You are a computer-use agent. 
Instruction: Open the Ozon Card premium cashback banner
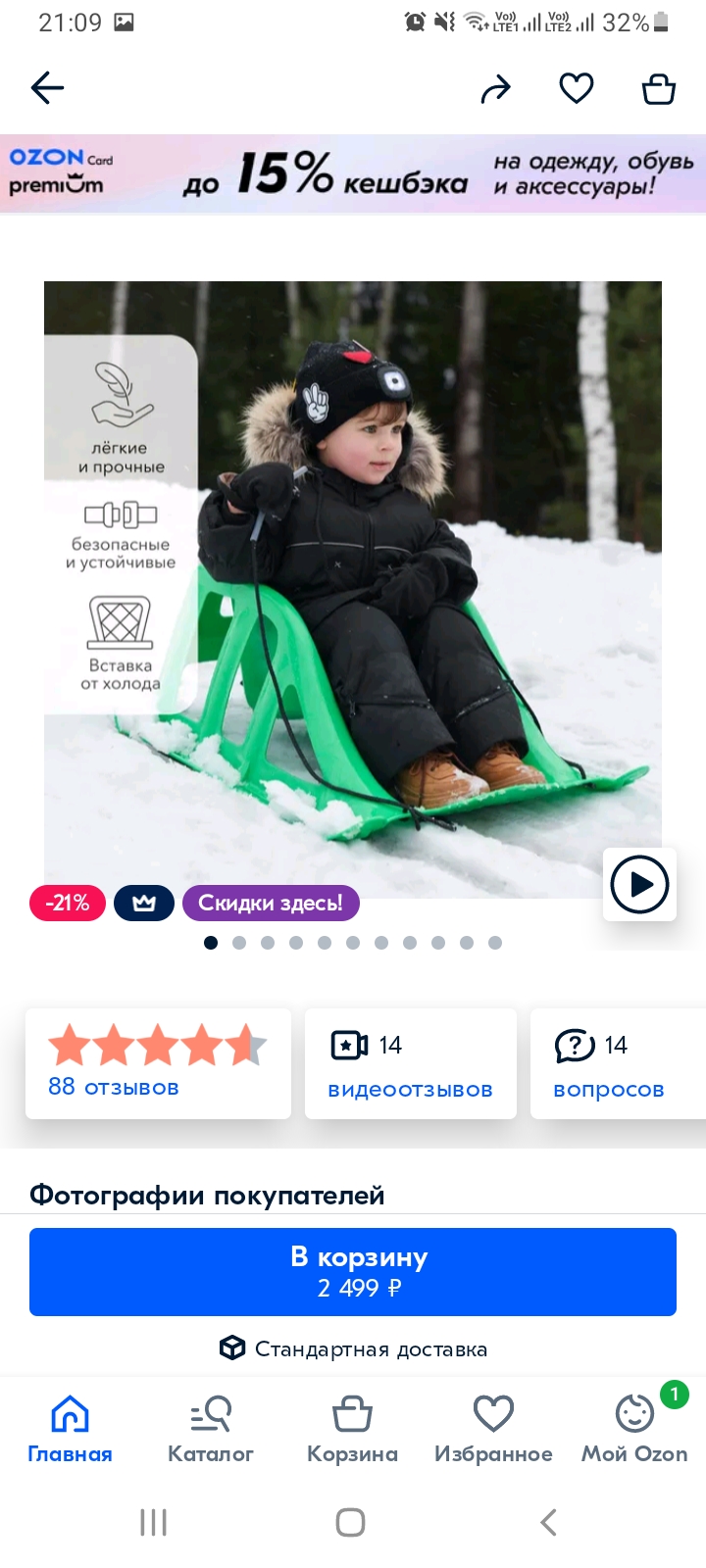[x=353, y=173]
